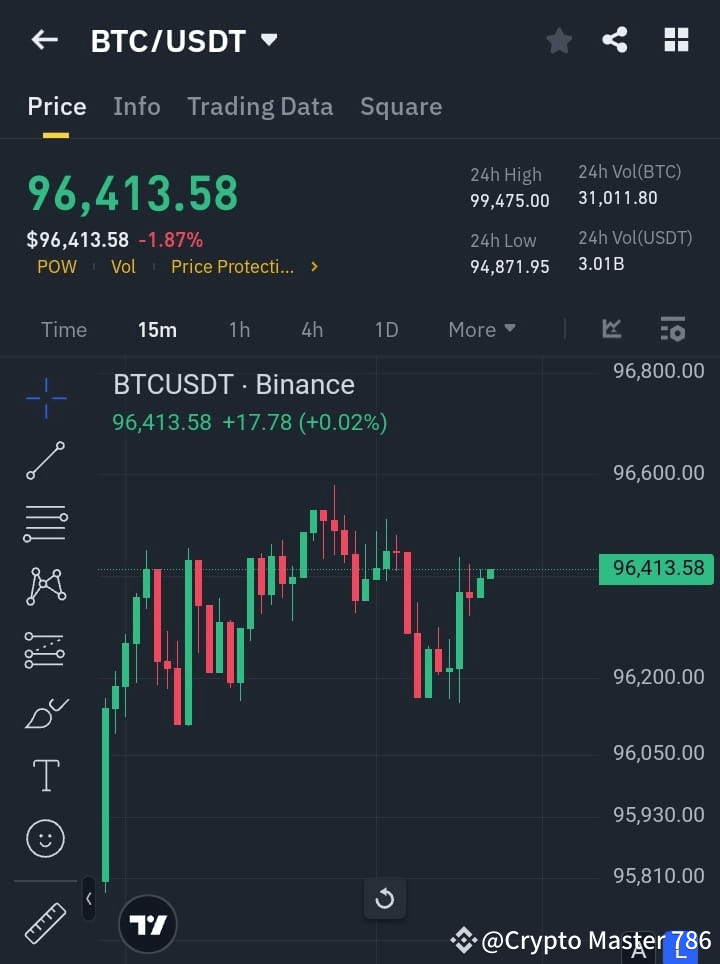The height and width of the screenshot is (964, 720).
Task: Select the crosshair cursor tool
Action: [x=44, y=398]
